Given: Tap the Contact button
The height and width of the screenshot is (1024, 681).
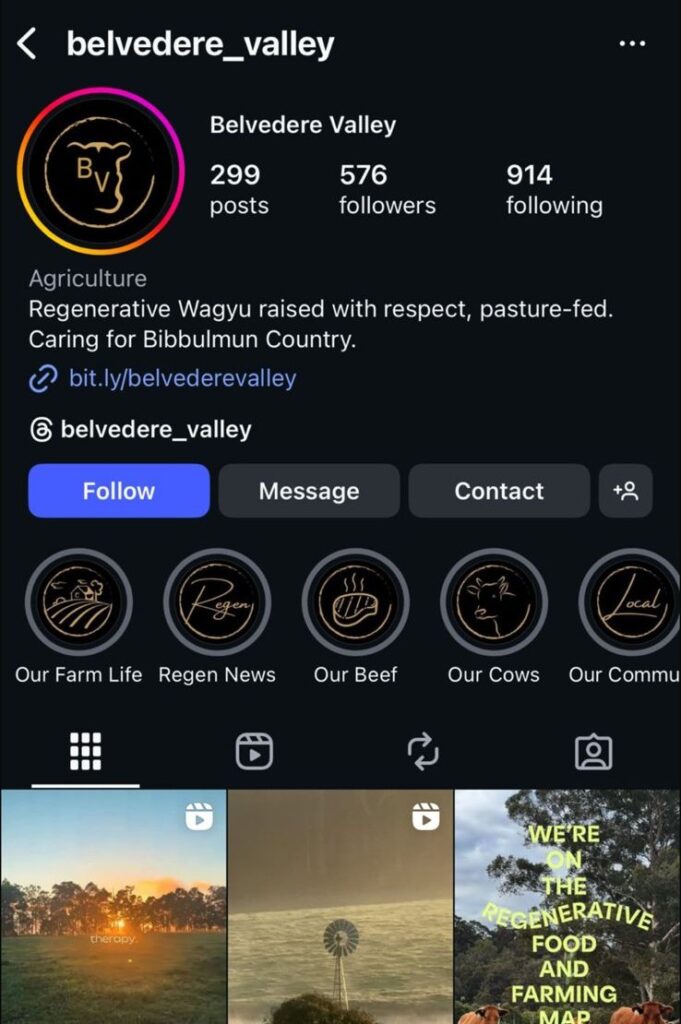Looking at the screenshot, I should [499, 491].
